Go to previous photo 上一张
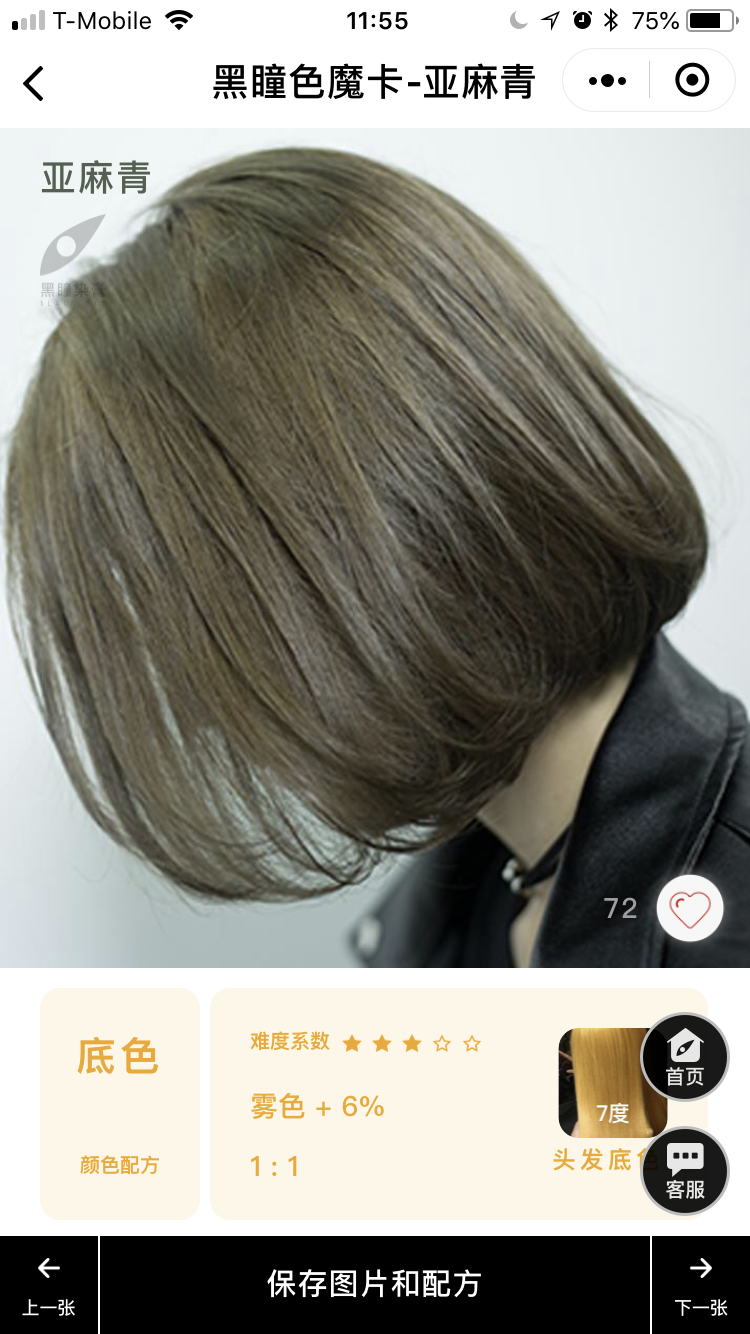Viewport: 750px width, 1334px height. point(49,1285)
